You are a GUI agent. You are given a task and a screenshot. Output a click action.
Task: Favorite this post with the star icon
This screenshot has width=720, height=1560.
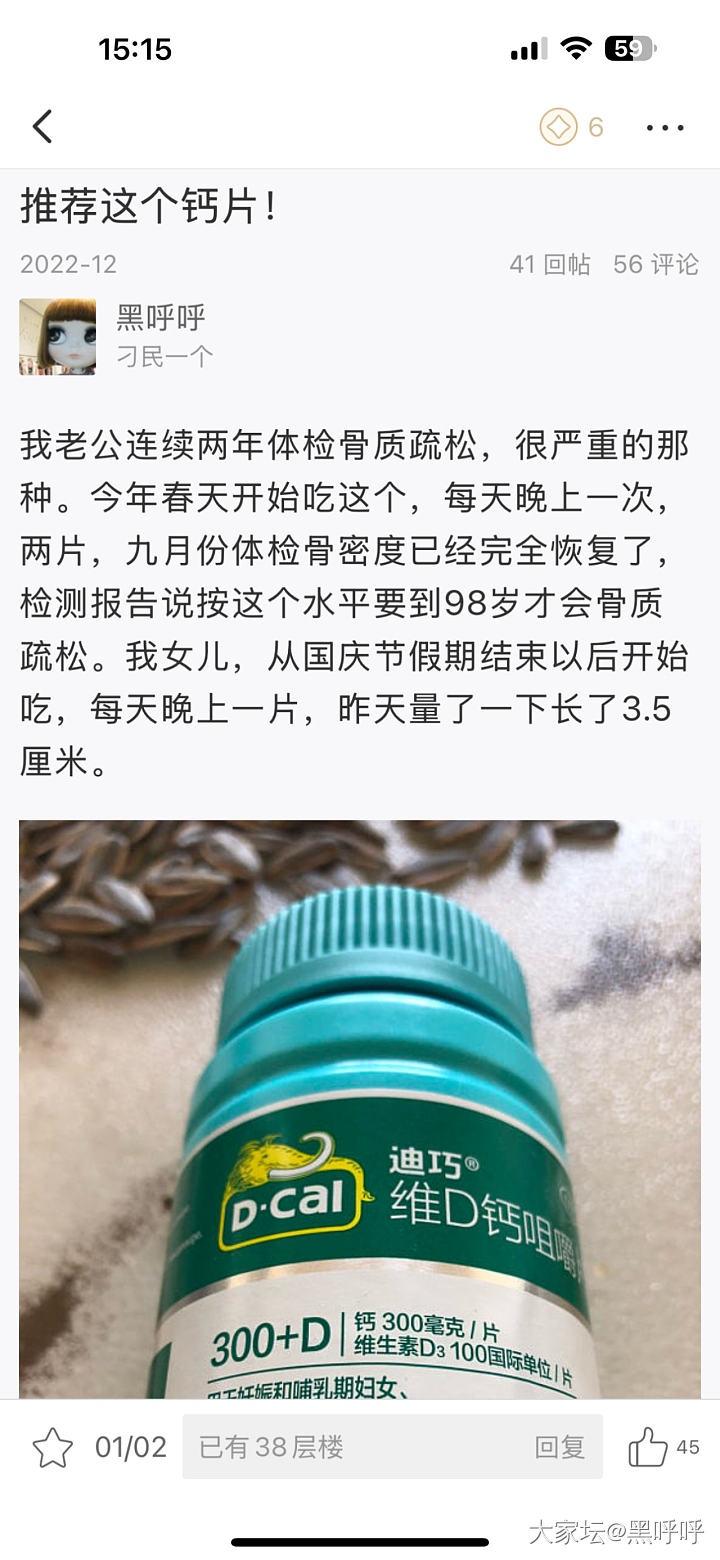52,1447
